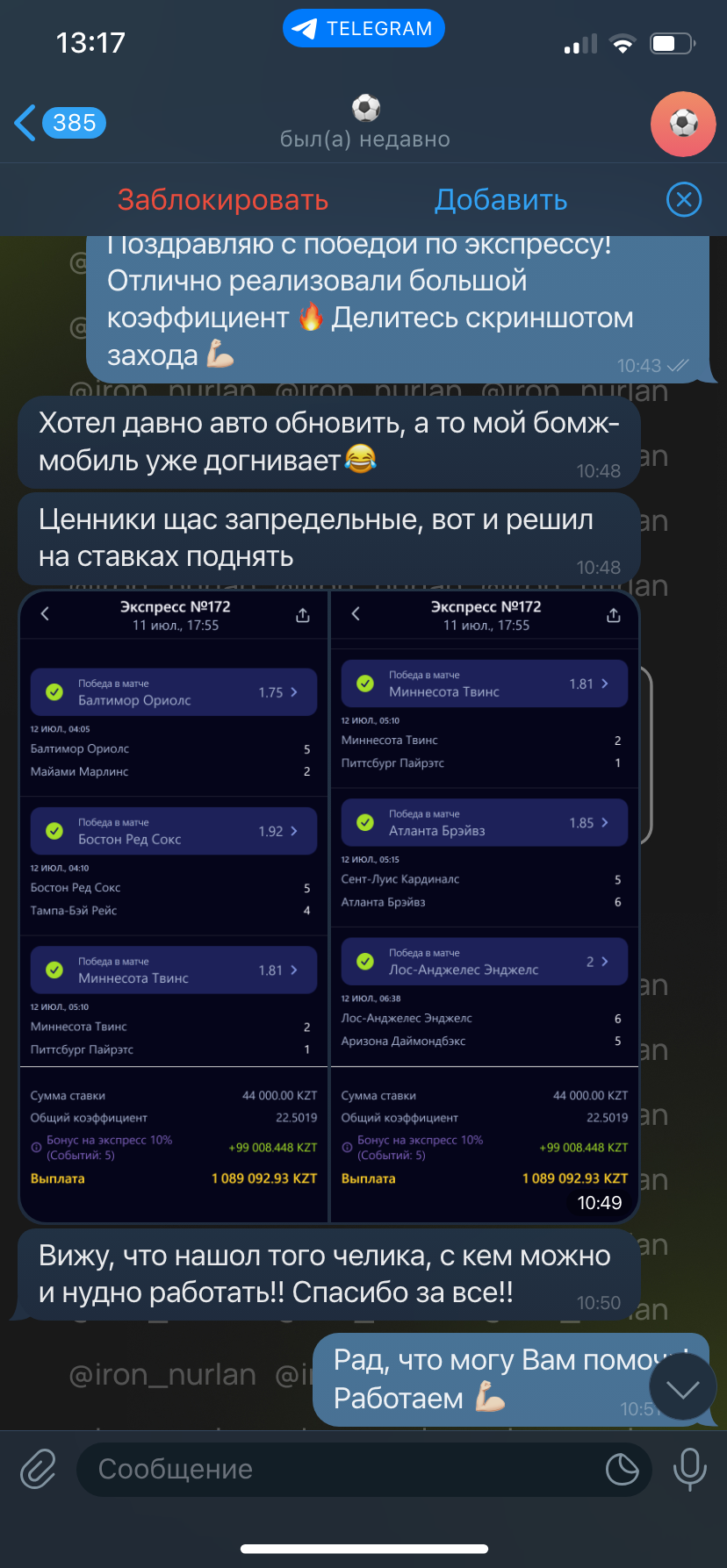Dismiss the block/add contact bar

tap(684, 200)
